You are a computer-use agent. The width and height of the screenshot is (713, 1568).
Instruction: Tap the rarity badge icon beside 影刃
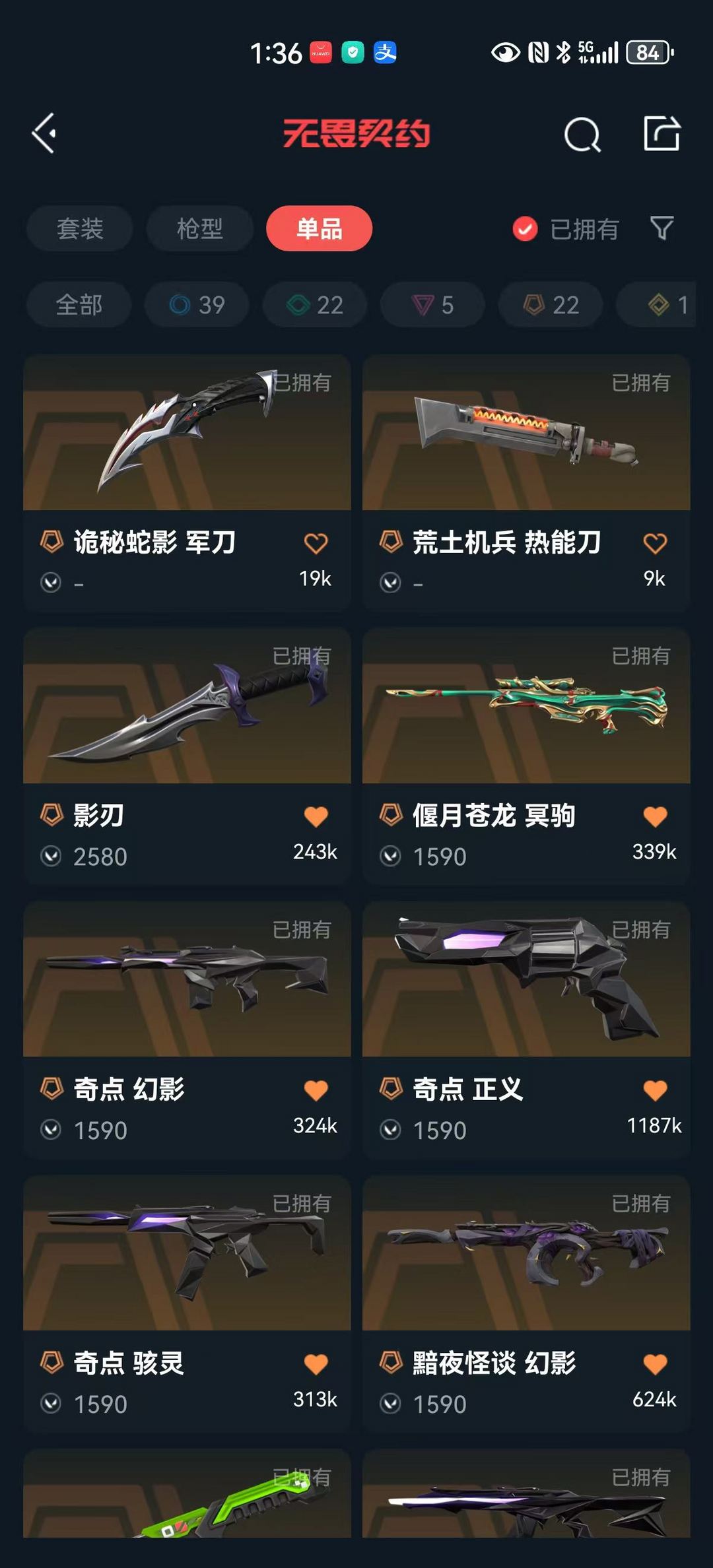50,815
